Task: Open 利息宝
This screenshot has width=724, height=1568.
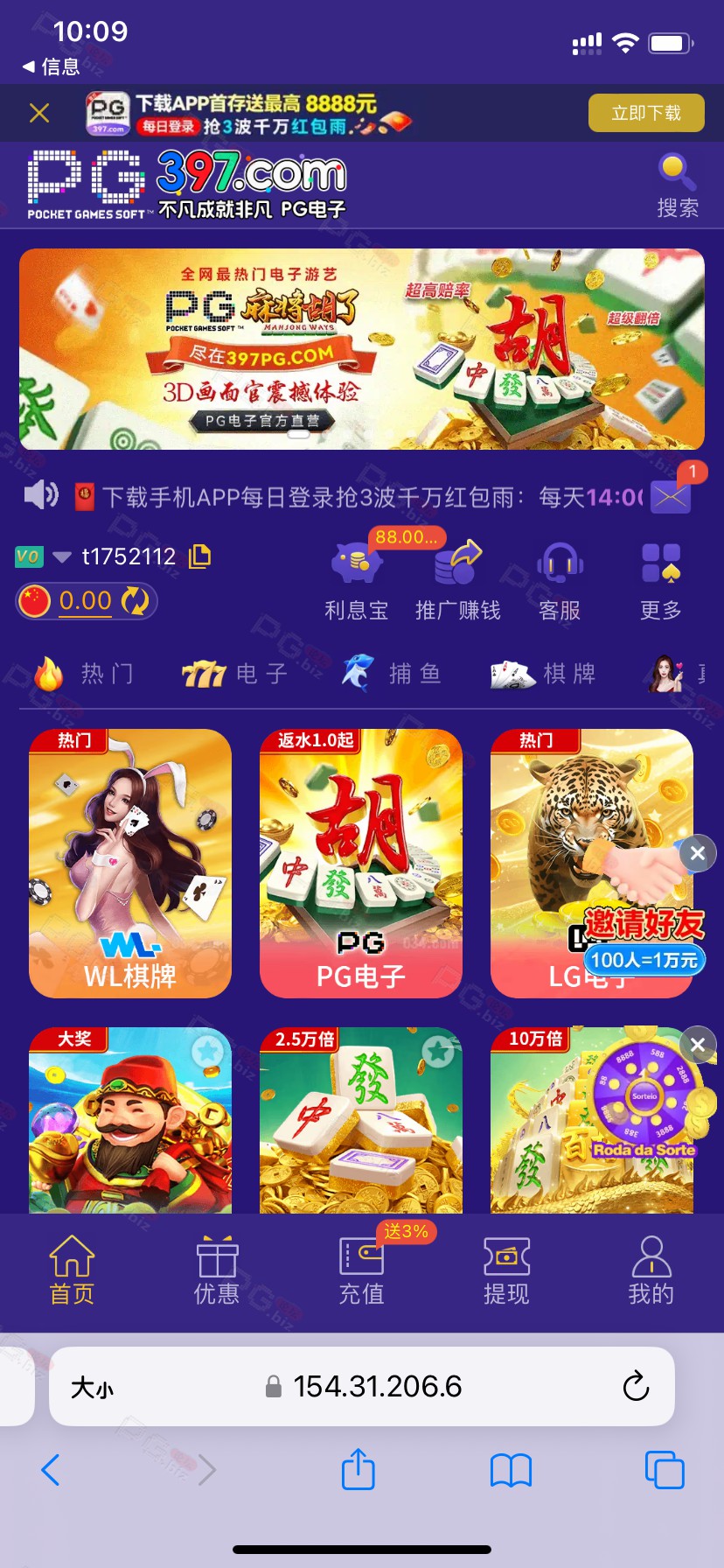Action: tap(357, 581)
